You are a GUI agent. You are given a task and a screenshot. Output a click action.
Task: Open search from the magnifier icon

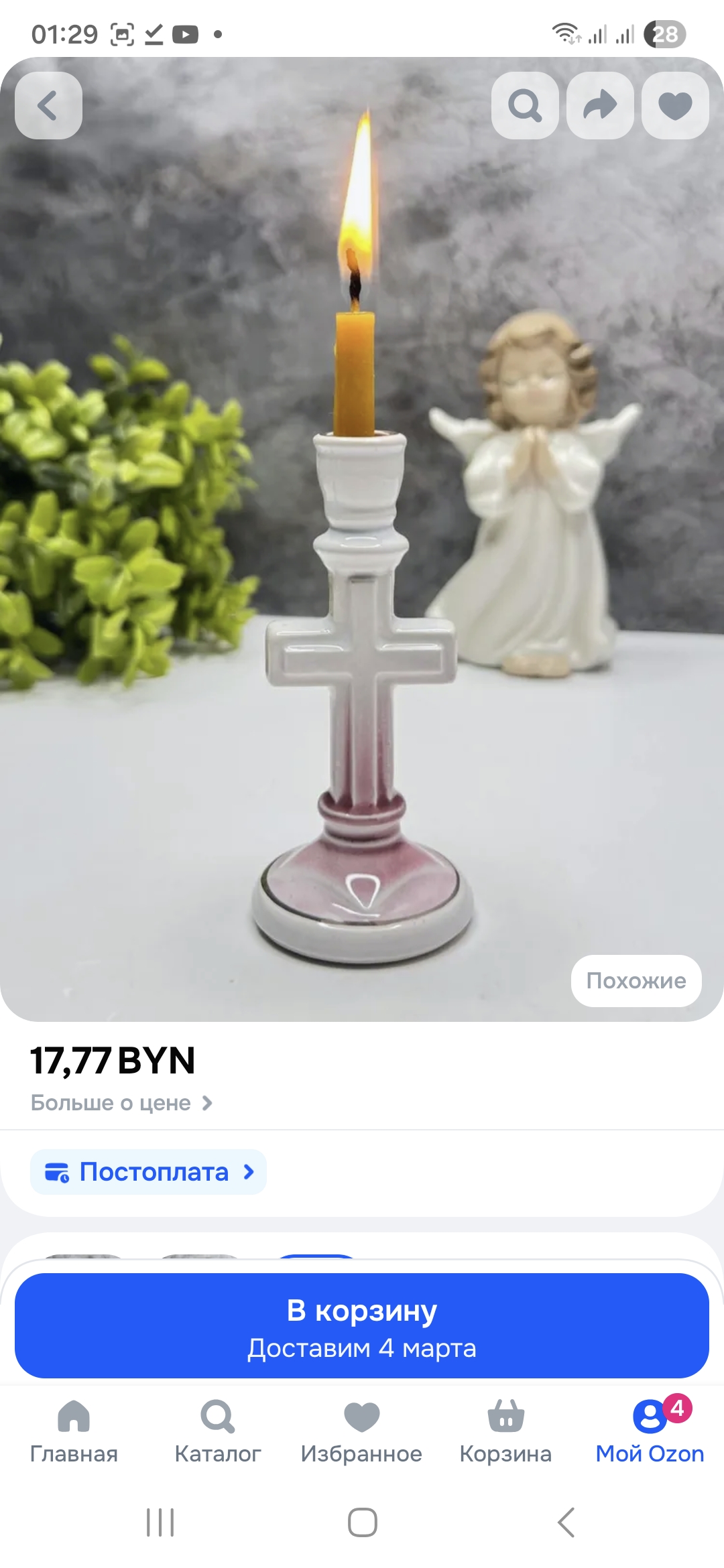point(525,105)
